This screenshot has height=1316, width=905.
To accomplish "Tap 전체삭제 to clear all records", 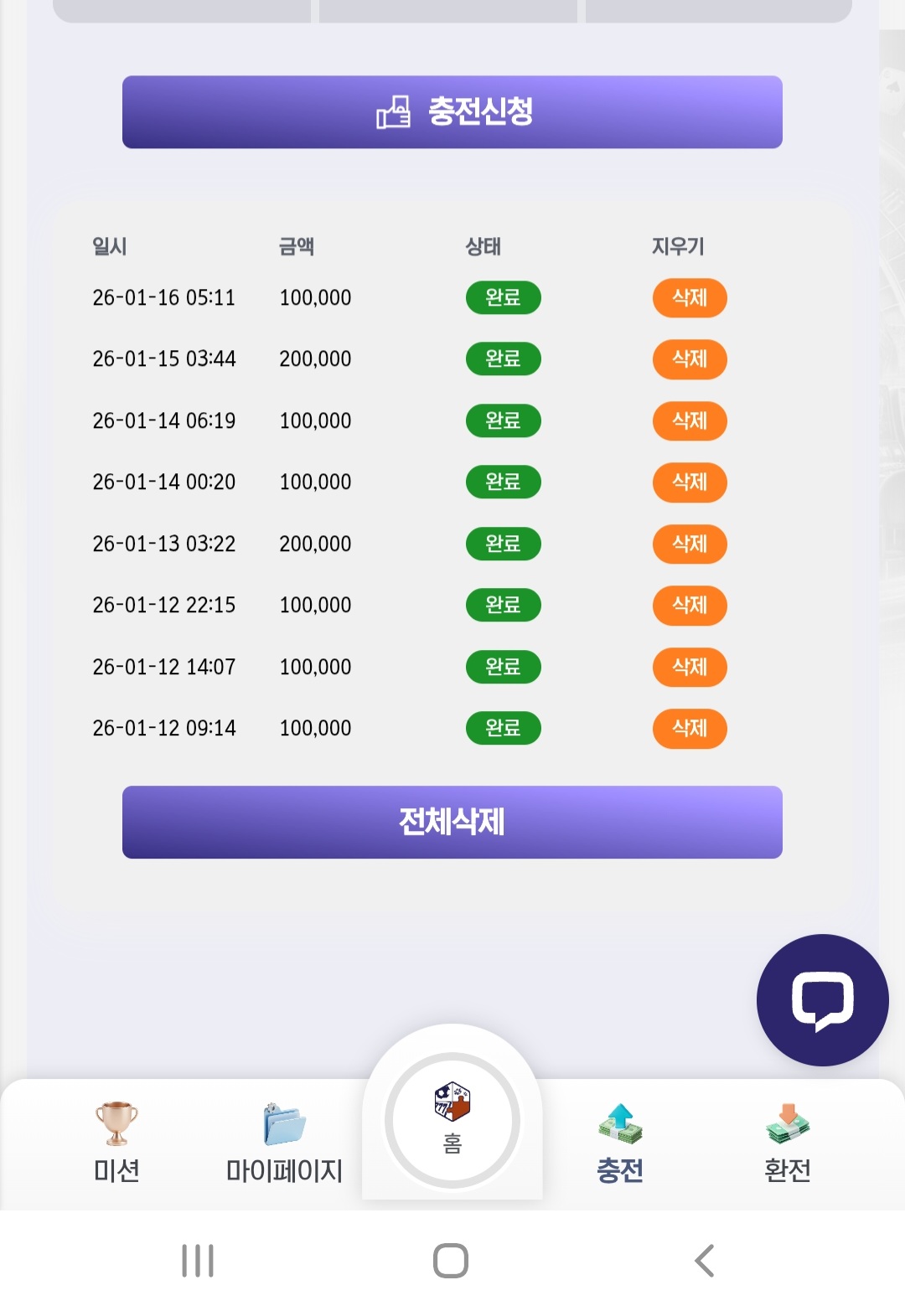I will 452,822.
